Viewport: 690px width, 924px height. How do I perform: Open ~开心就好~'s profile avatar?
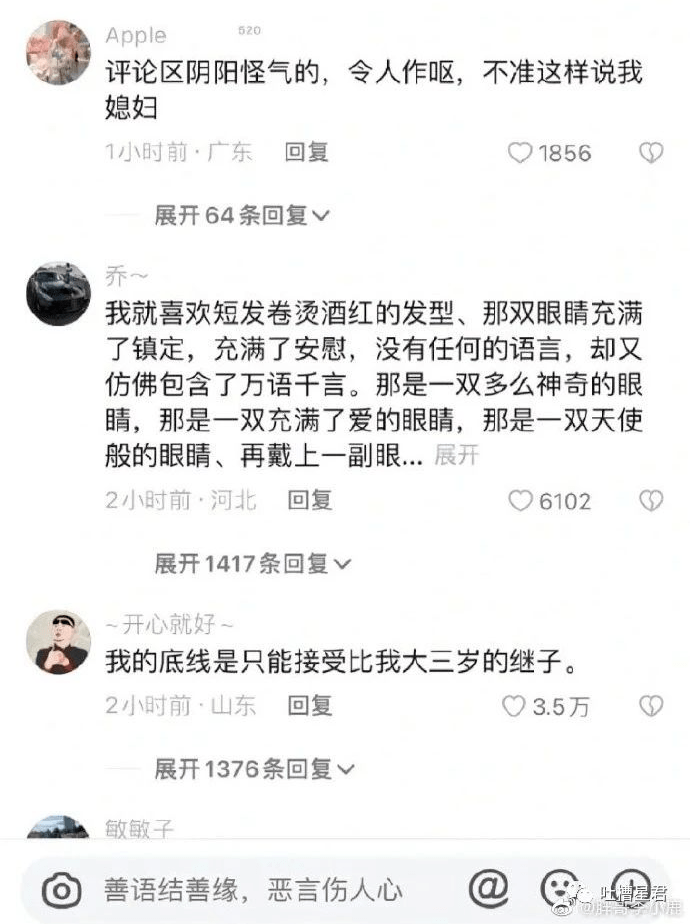click(57, 643)
